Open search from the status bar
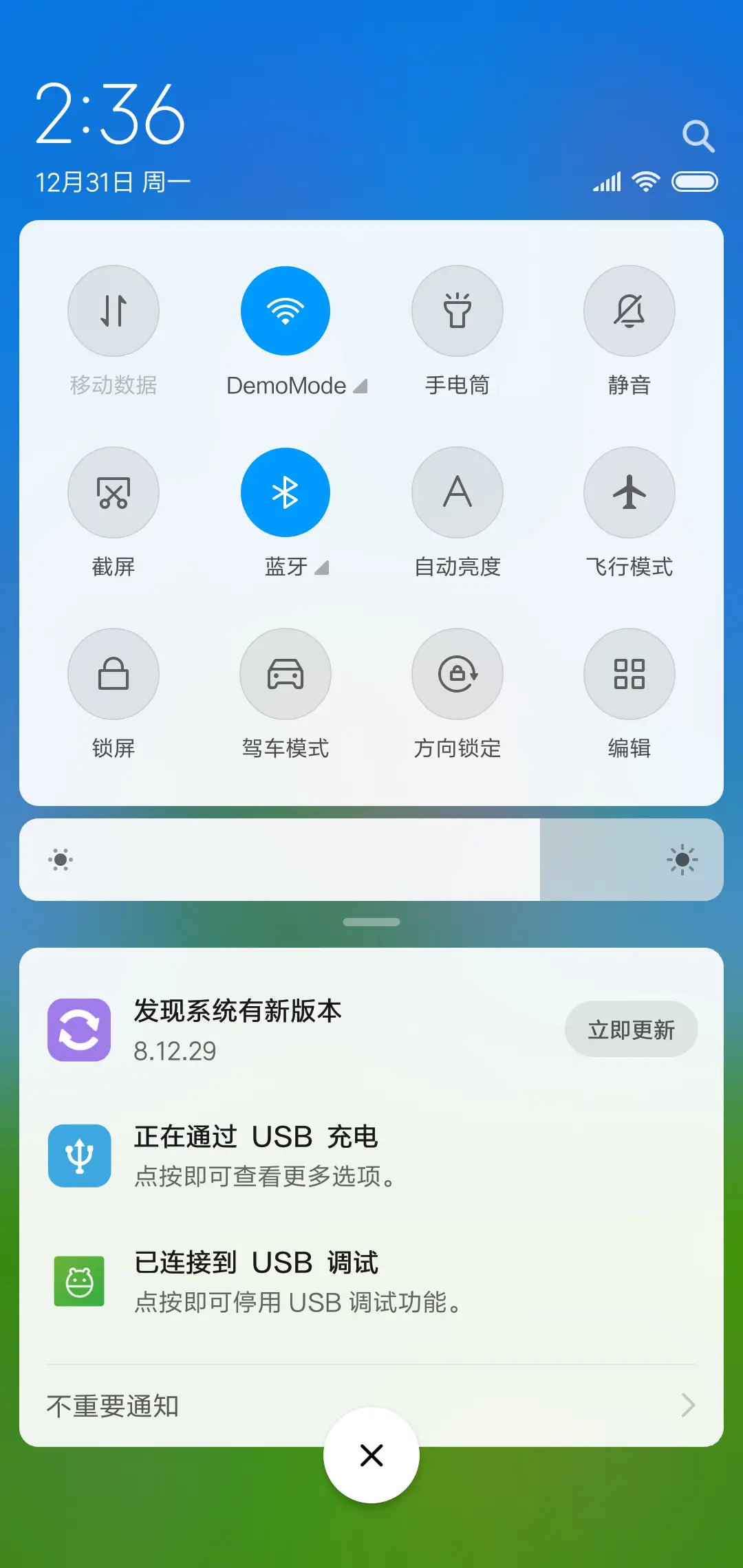The height and width of the screenshot is (1568, 743). click(x=699, y=135)
